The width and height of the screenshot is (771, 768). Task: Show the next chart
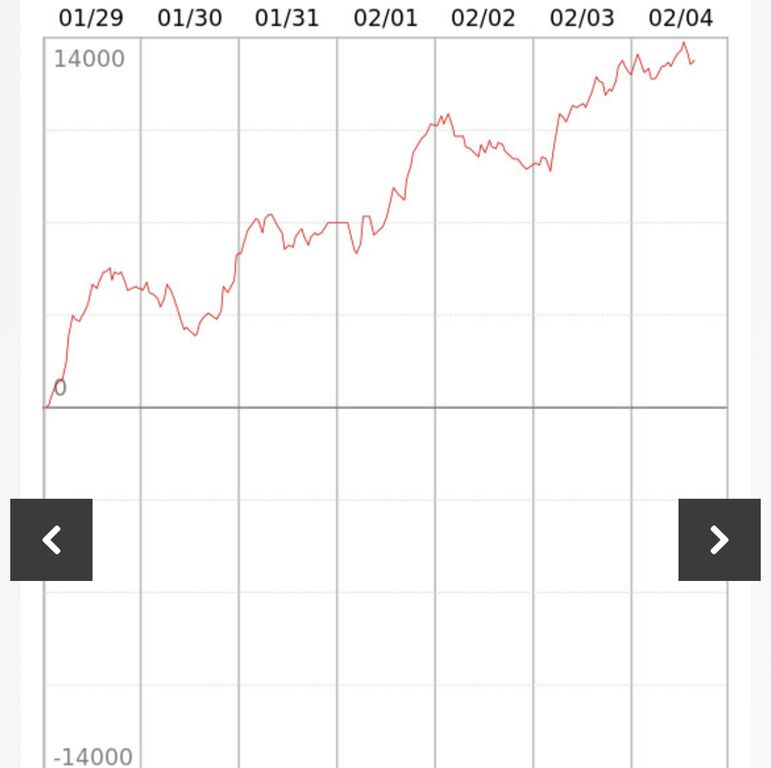(x=719, y=540)
